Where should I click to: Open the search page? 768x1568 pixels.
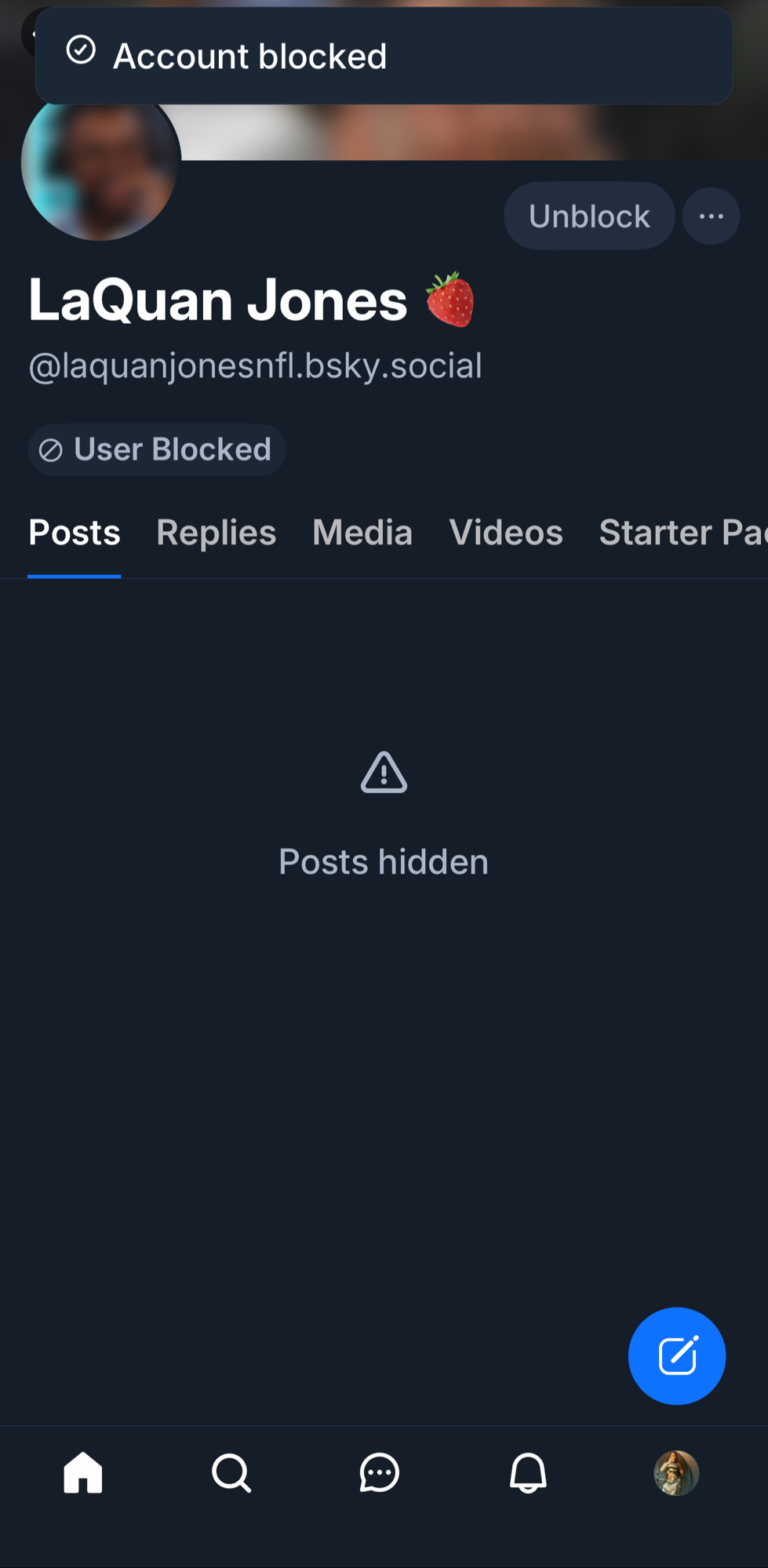(231, 1472)
